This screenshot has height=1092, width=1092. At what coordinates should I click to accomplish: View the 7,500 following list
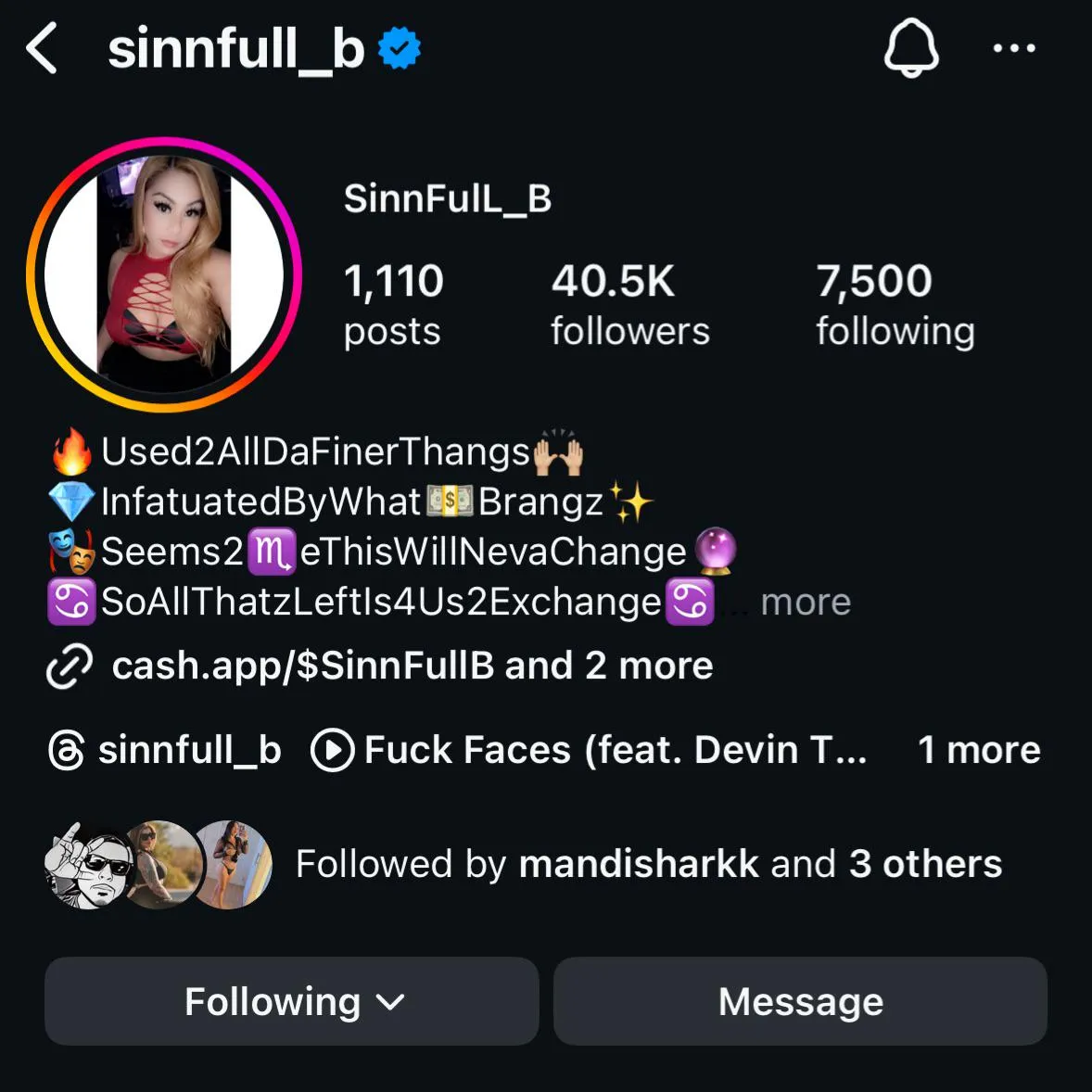(895, 304)
